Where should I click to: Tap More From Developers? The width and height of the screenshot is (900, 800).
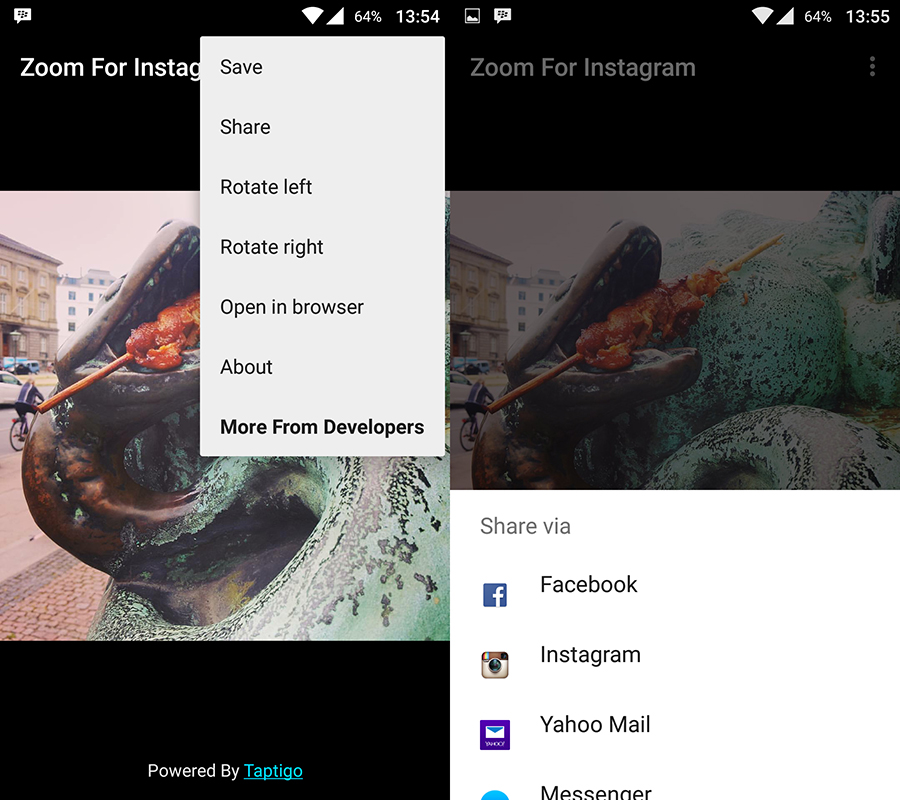[322, 427]
